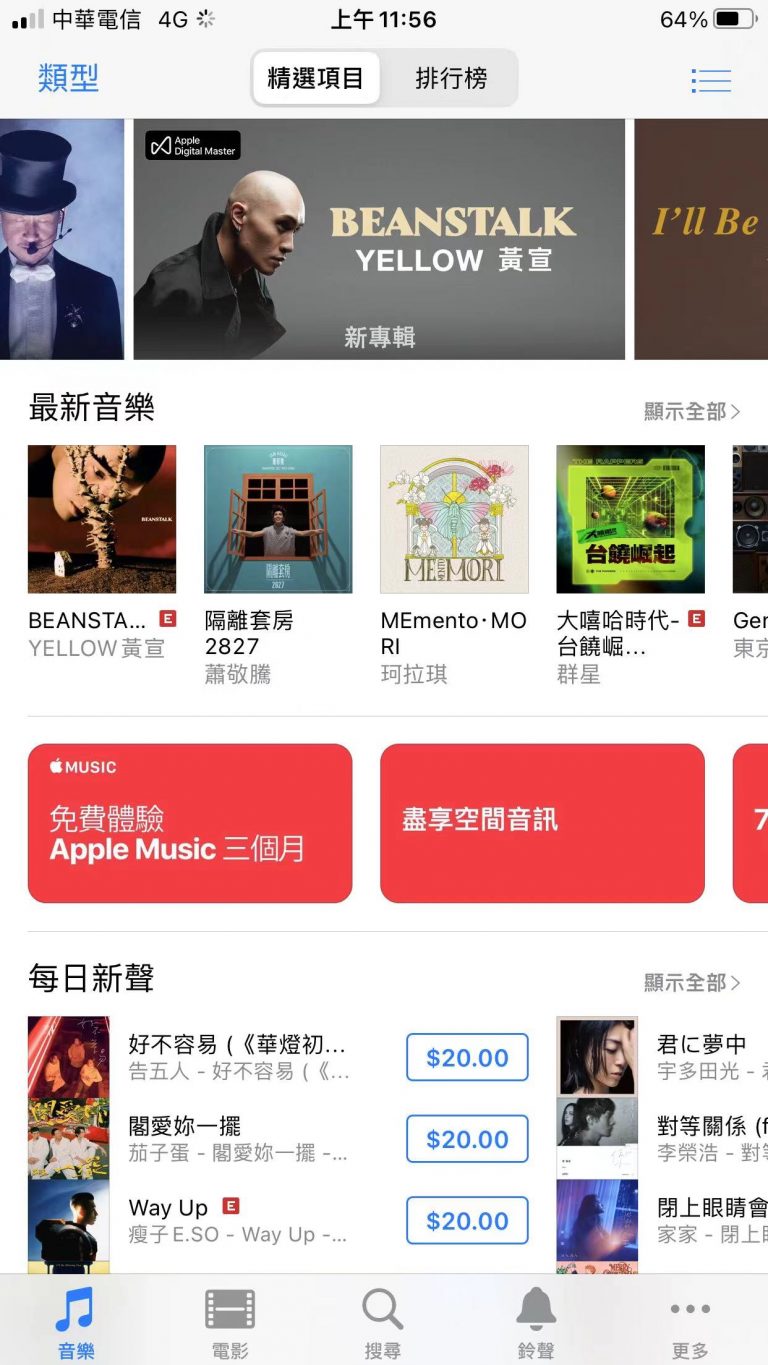Buy 好不容易 for $20.00
Screen dimensions: 768x1365
(x=467, y=1058)
